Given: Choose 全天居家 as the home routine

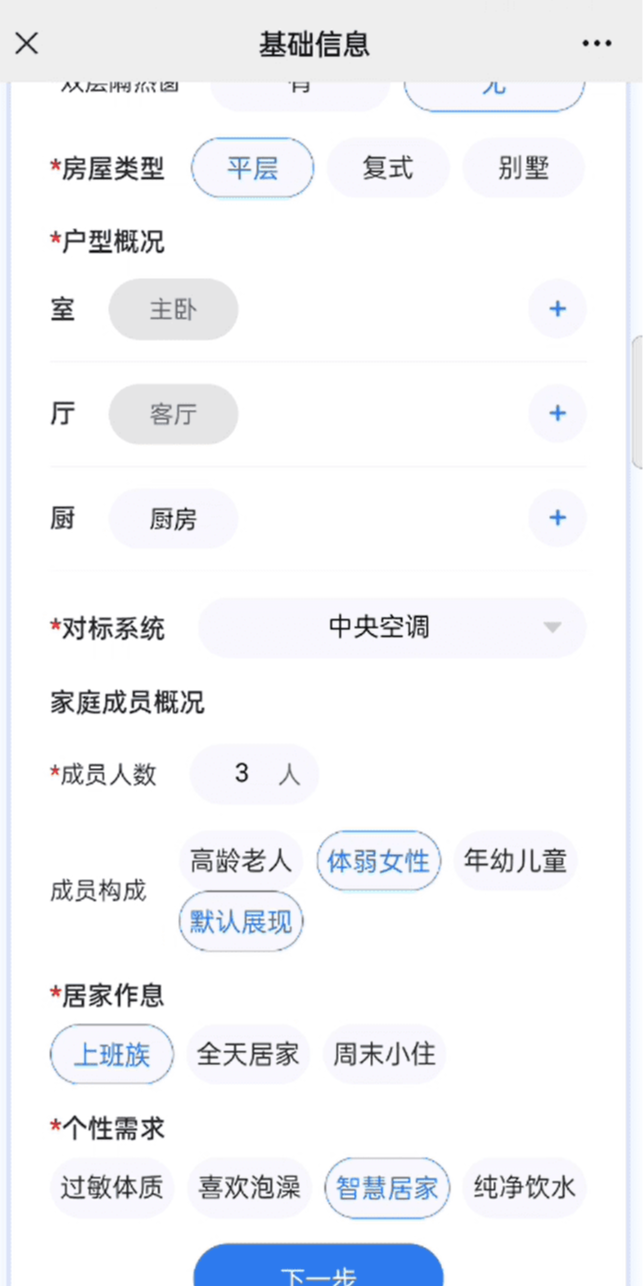Looking at the screenshot, I should tap(248, 1054).
